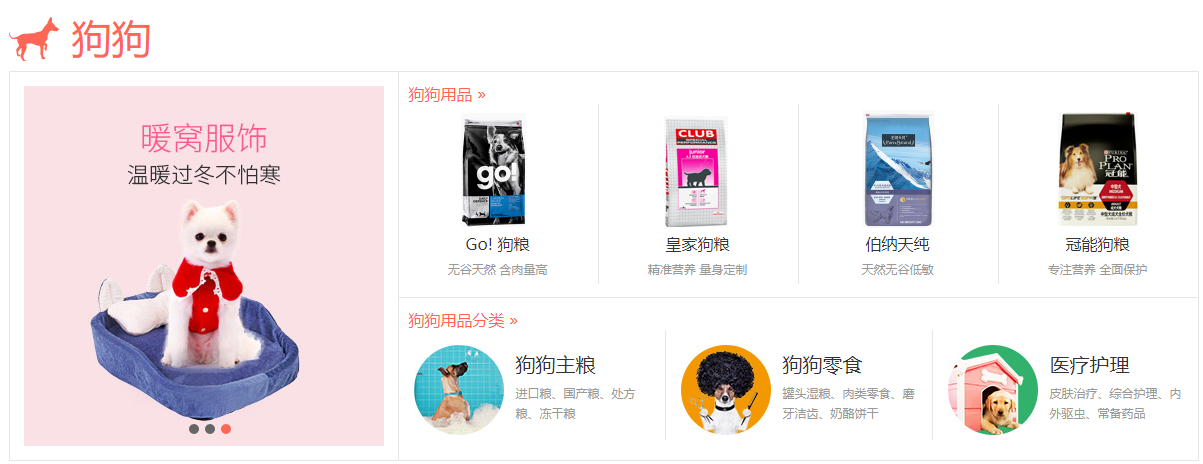Open the 医疗护理 category
This screenshot has width=1203, height=464.
1089,365
